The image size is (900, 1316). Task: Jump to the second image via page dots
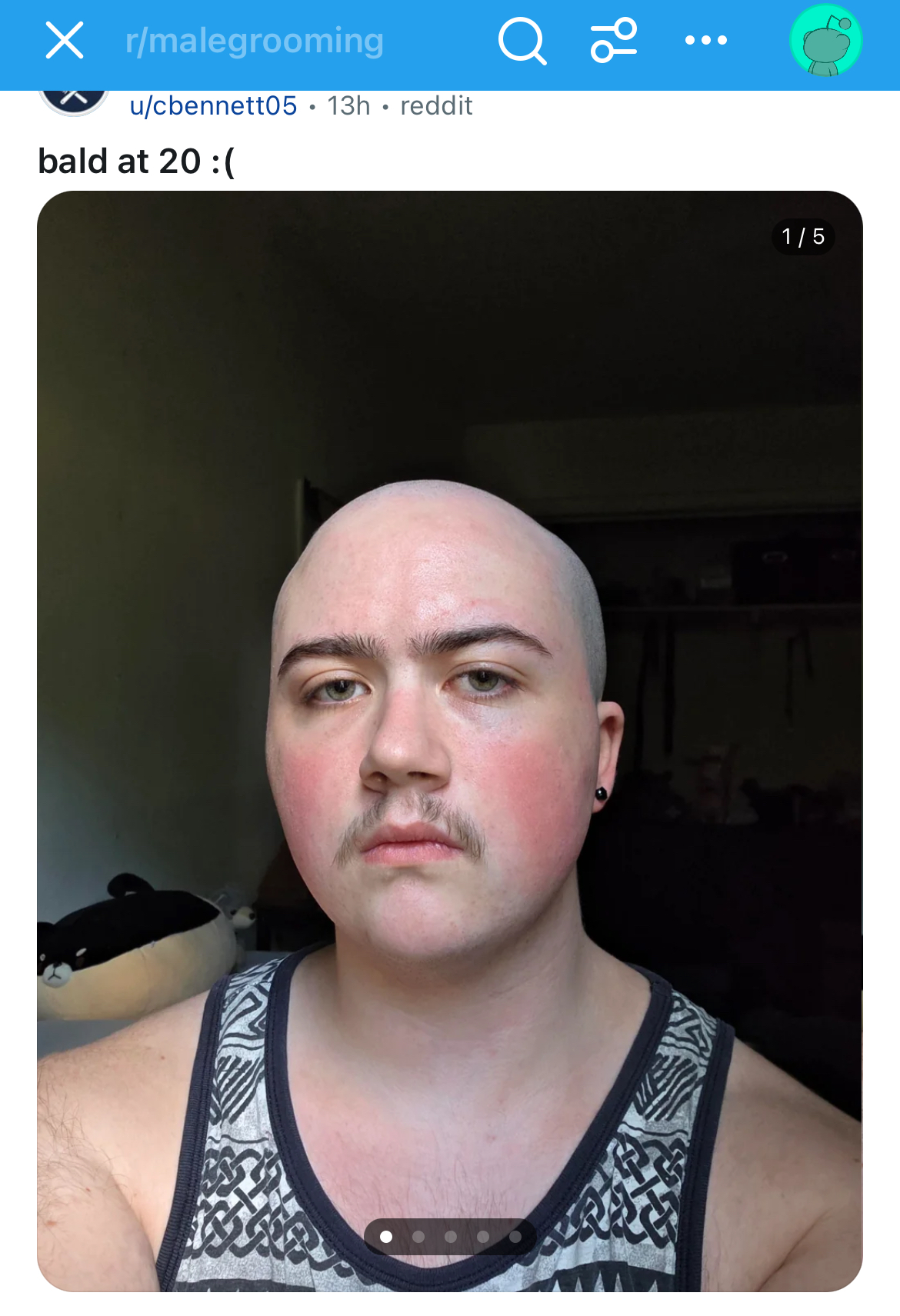pos(418,1237)
